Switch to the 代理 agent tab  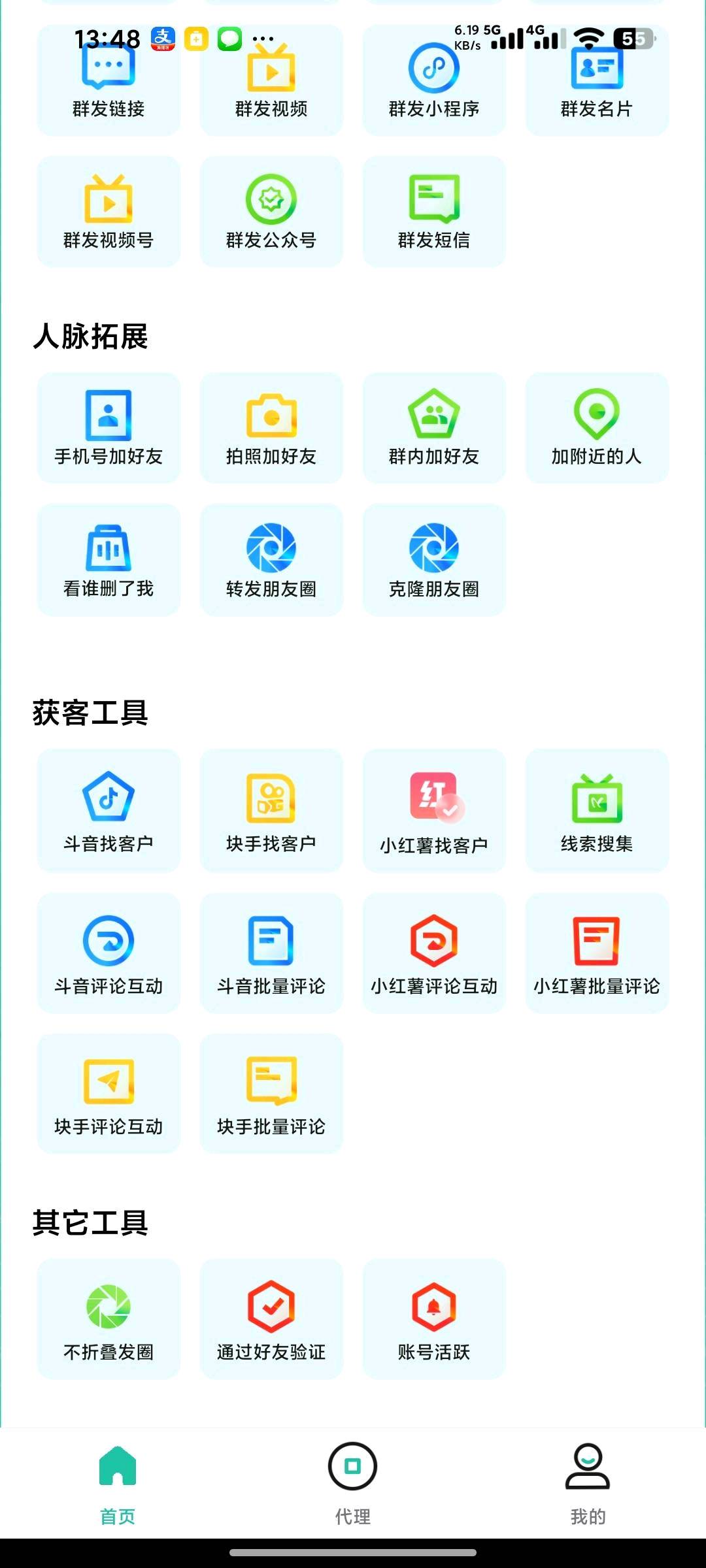pyautogui.click(x=353, y=1496)
